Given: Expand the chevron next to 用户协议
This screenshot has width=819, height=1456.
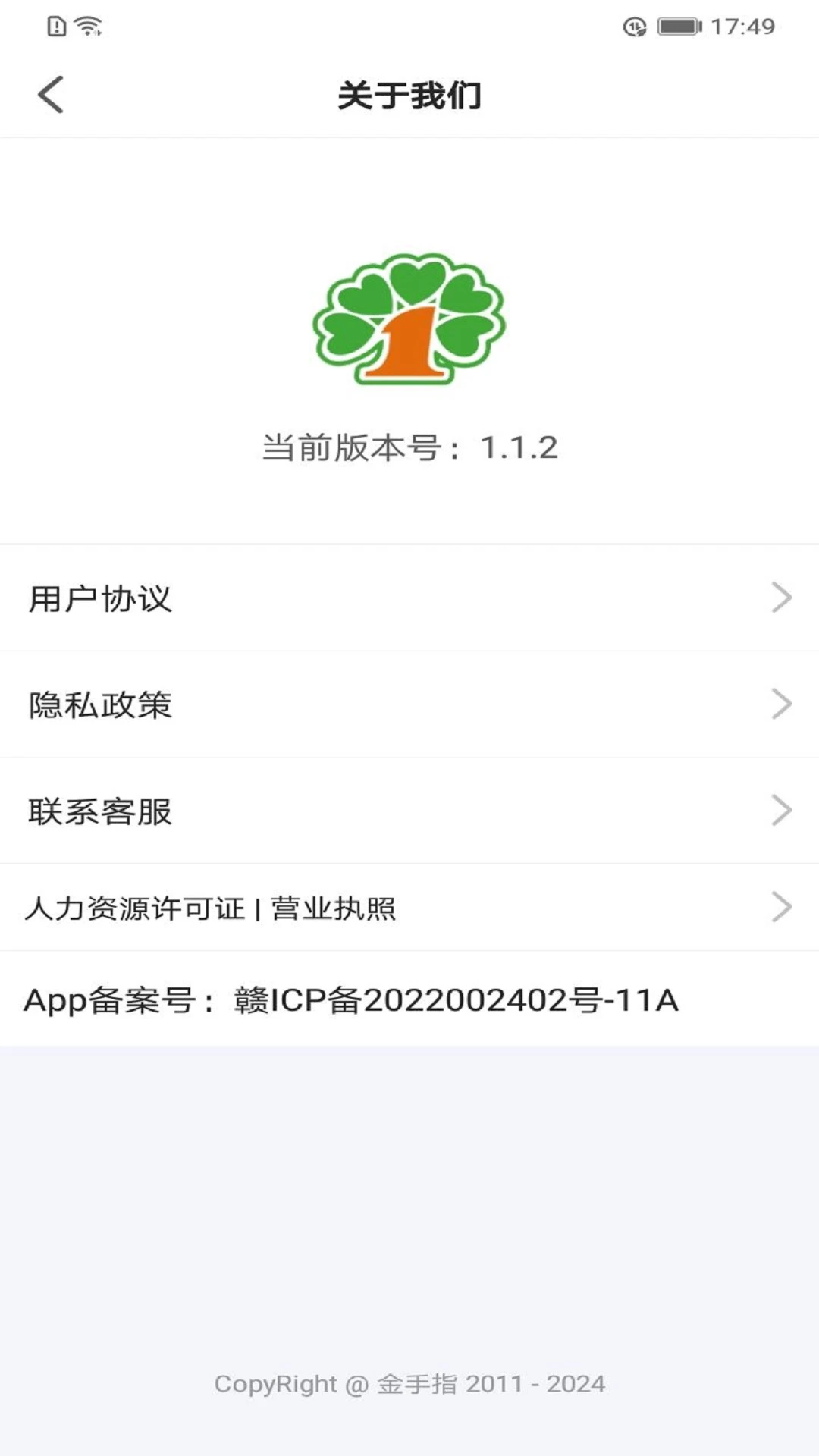Looking at the screenshot, I should (781, 598).
